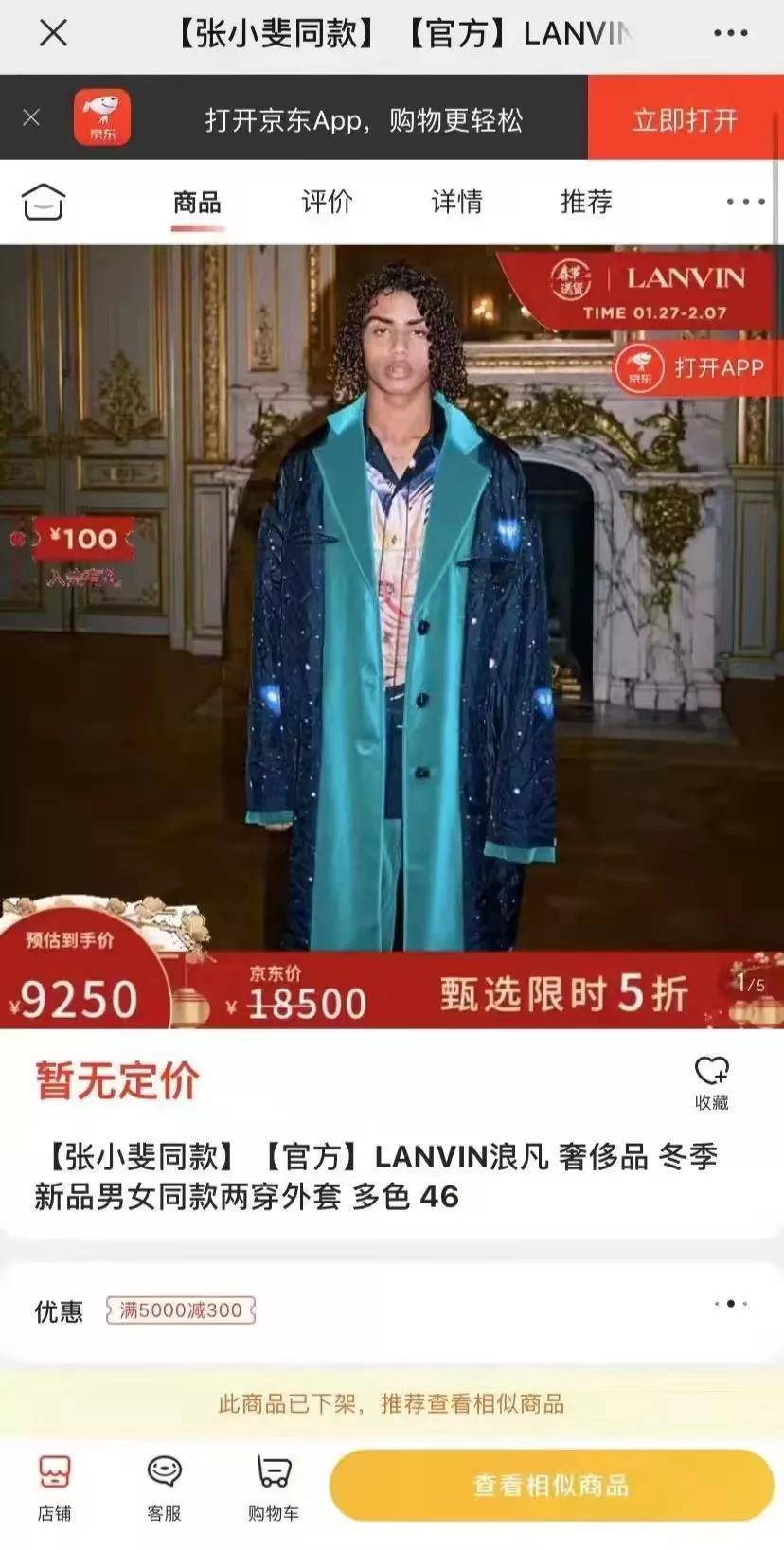Select the 商品 tab

point(197,202)
